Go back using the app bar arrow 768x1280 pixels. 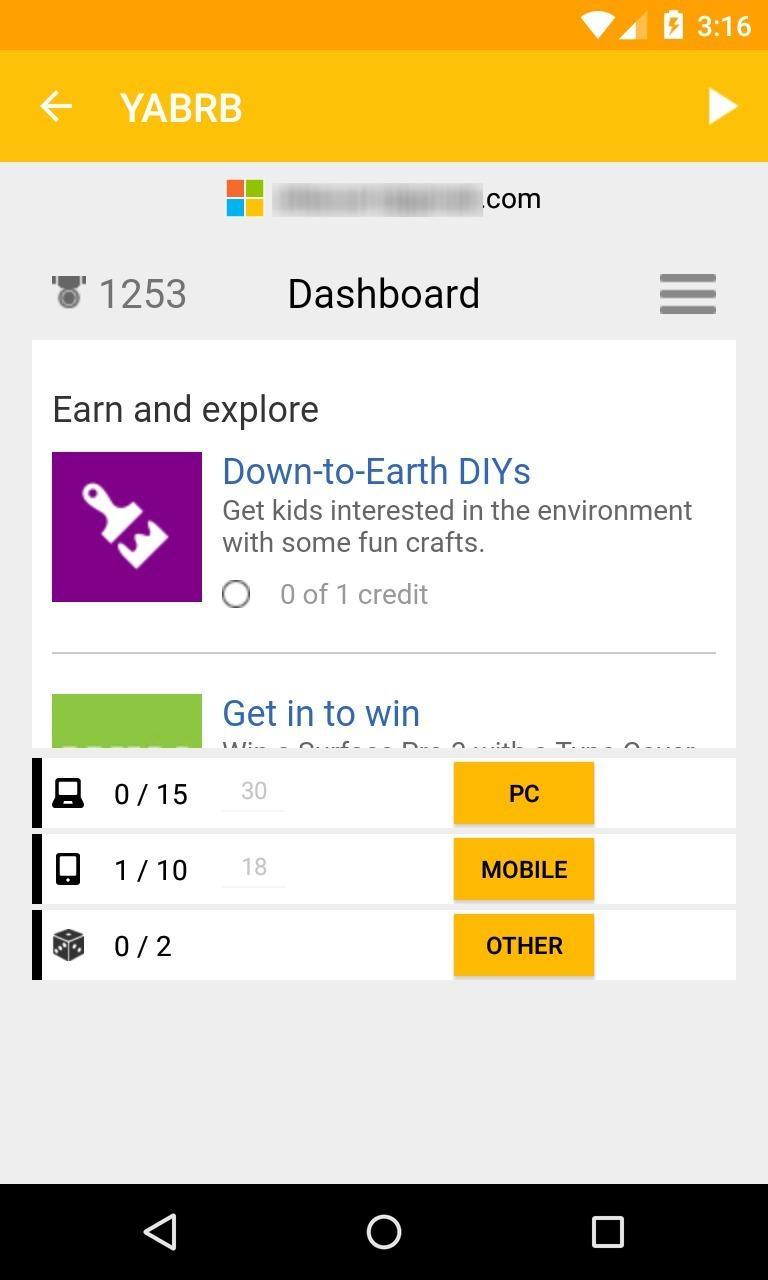[56, 106]
